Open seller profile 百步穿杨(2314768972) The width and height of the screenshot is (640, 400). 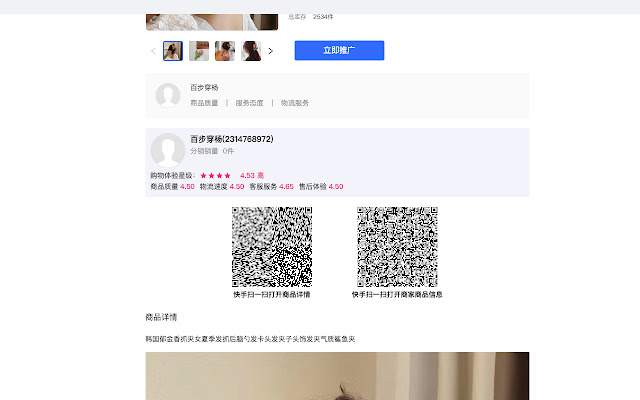coord(231,139)
